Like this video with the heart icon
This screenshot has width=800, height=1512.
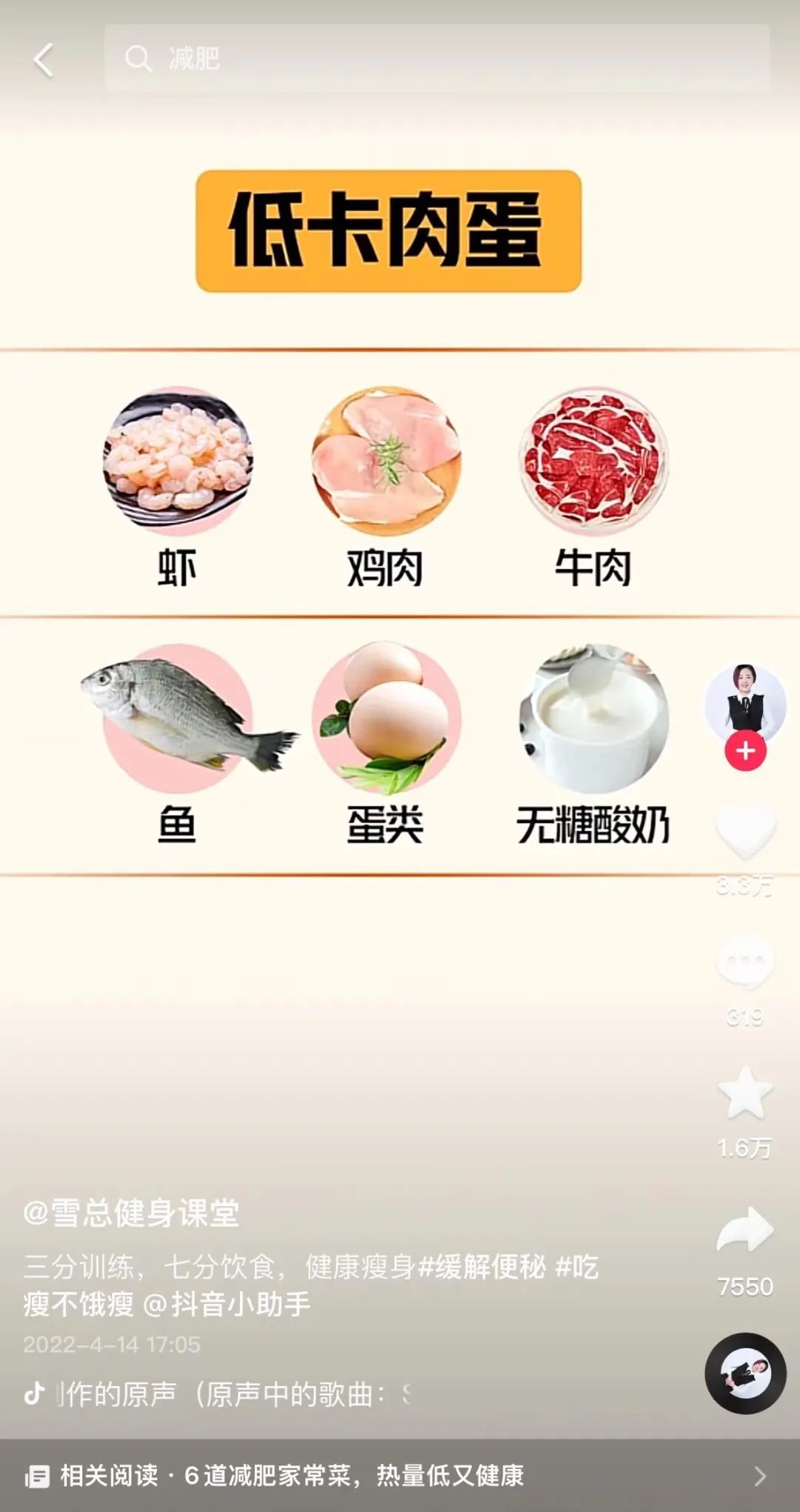(745, 830)
